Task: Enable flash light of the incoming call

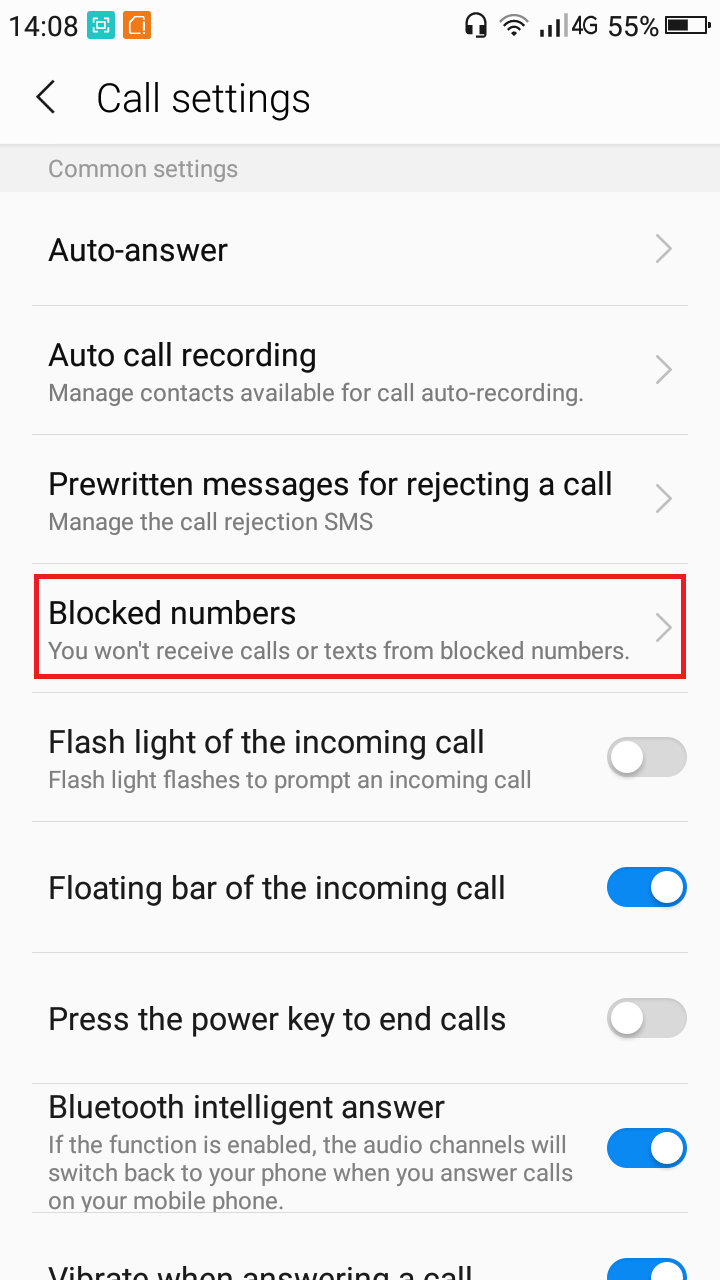Action: tap(646, 758)
